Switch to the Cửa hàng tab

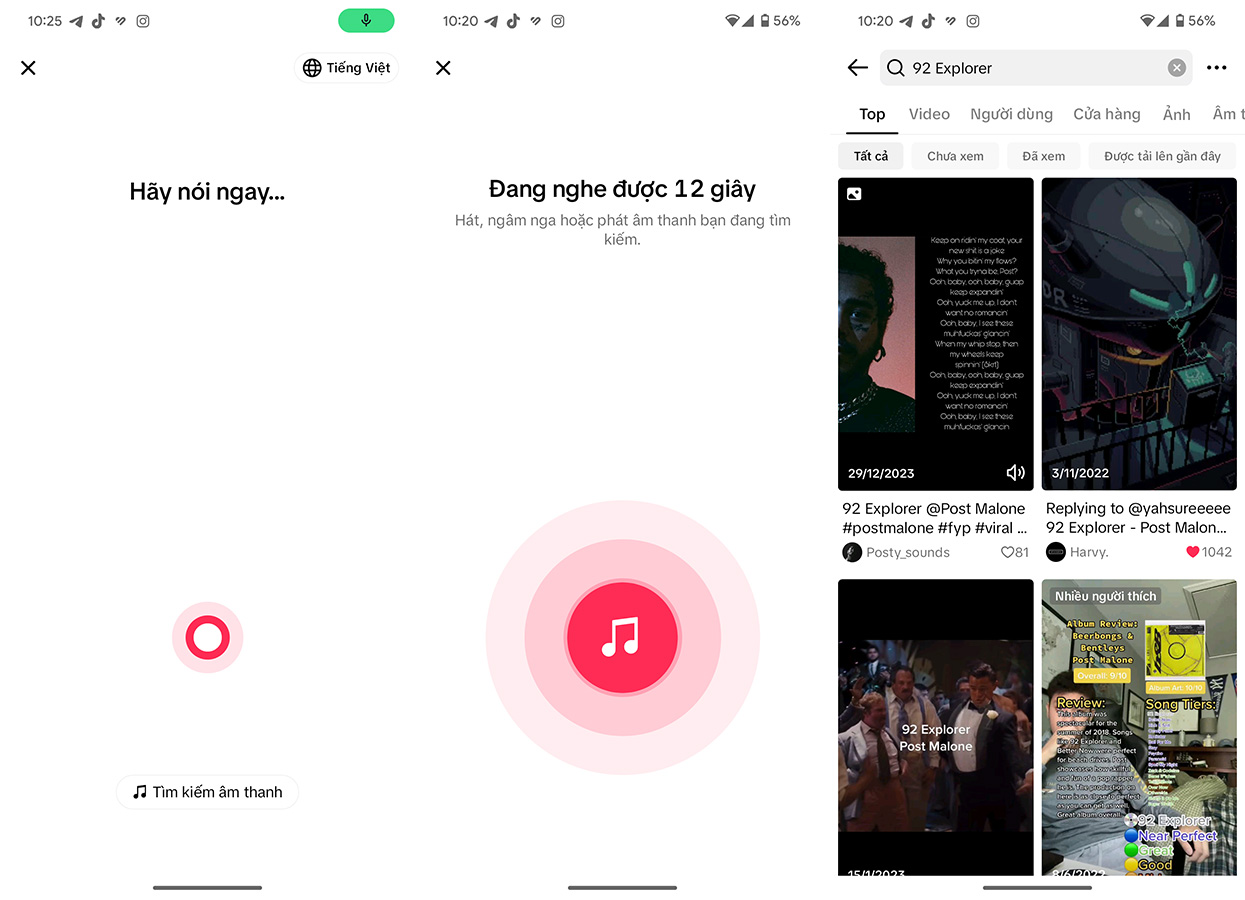(x=1106, y=114)
